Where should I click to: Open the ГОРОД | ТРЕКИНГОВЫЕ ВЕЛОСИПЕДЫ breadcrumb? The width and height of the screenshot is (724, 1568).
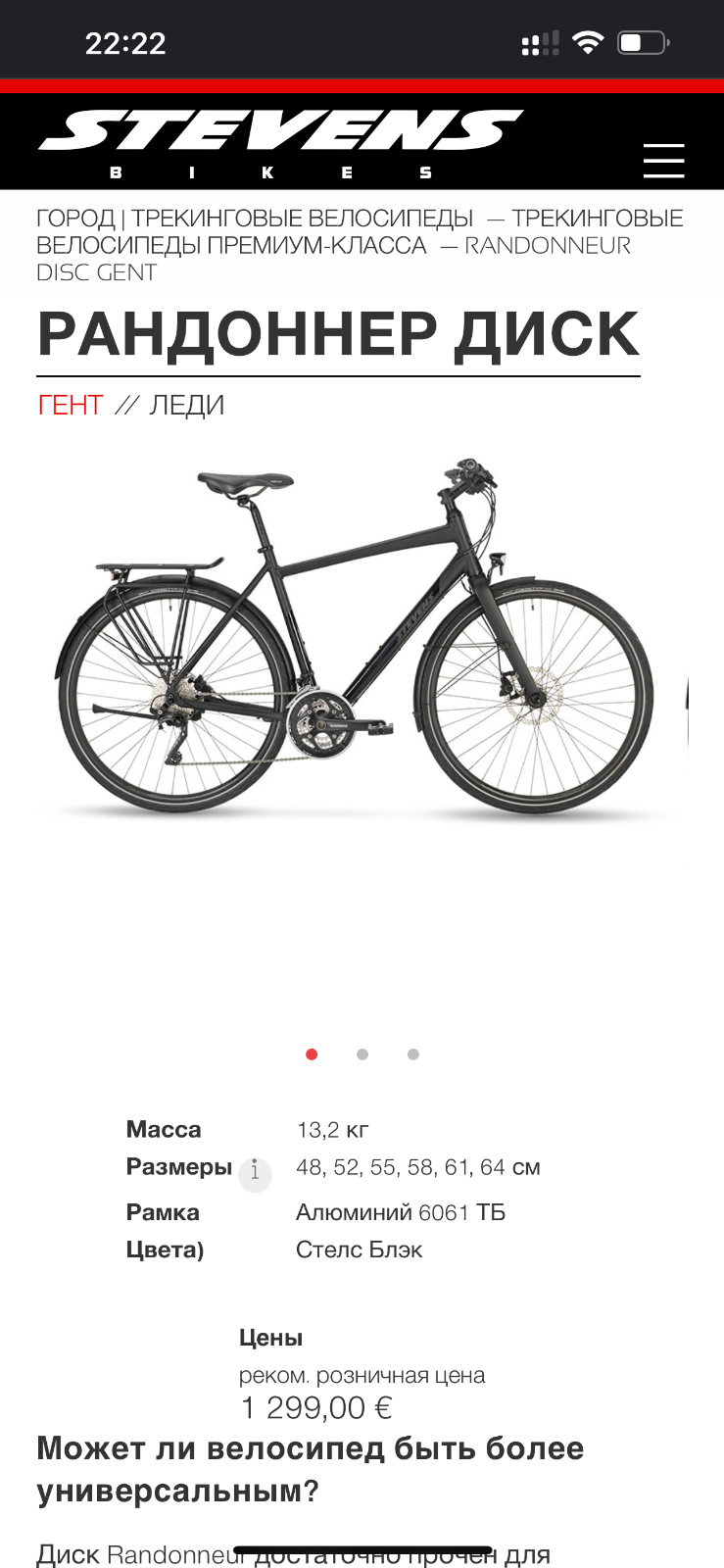pos(254,219)
